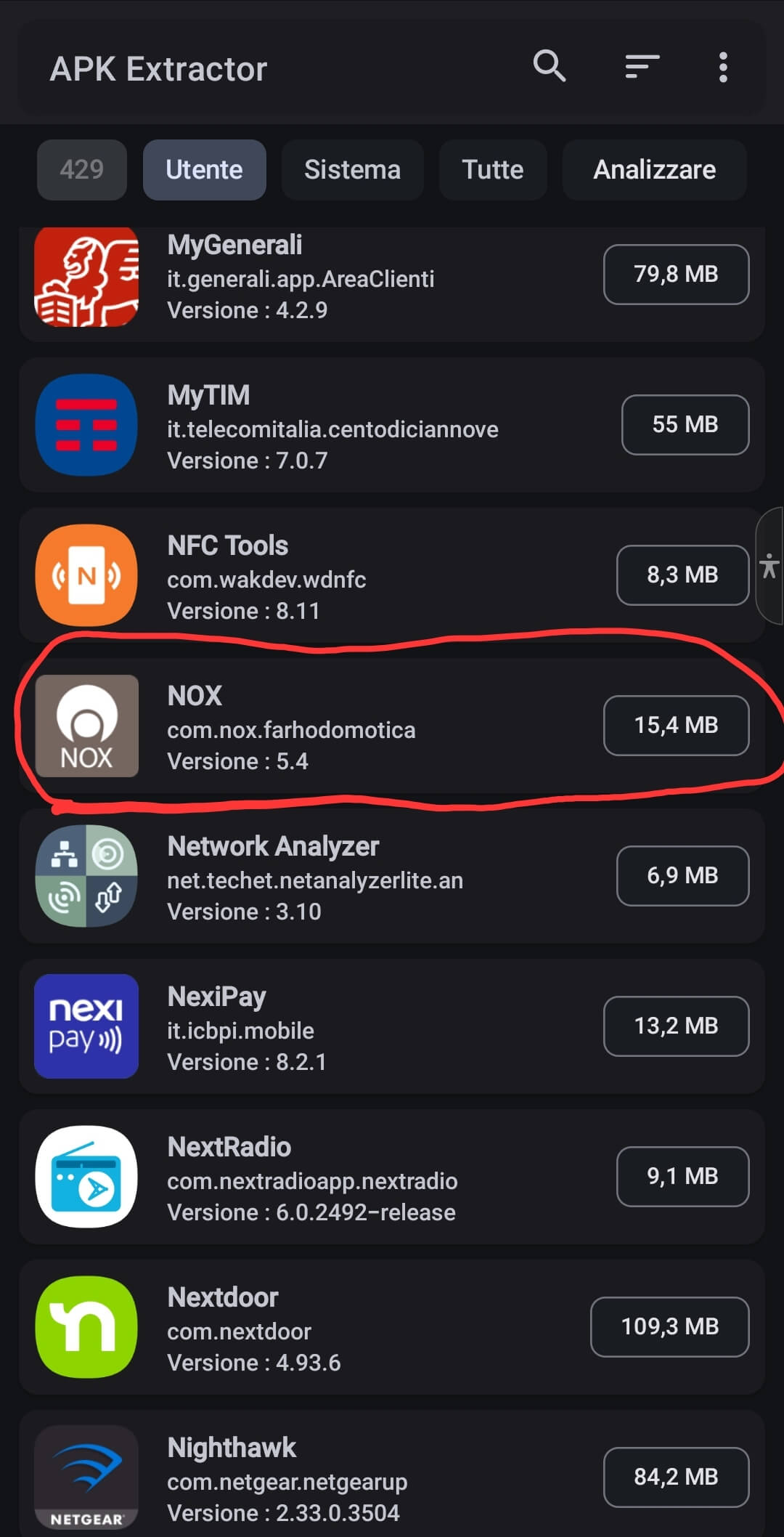Open the sort options icon
The width and height of the screenshot is (784, 1537).
point(642,67)
